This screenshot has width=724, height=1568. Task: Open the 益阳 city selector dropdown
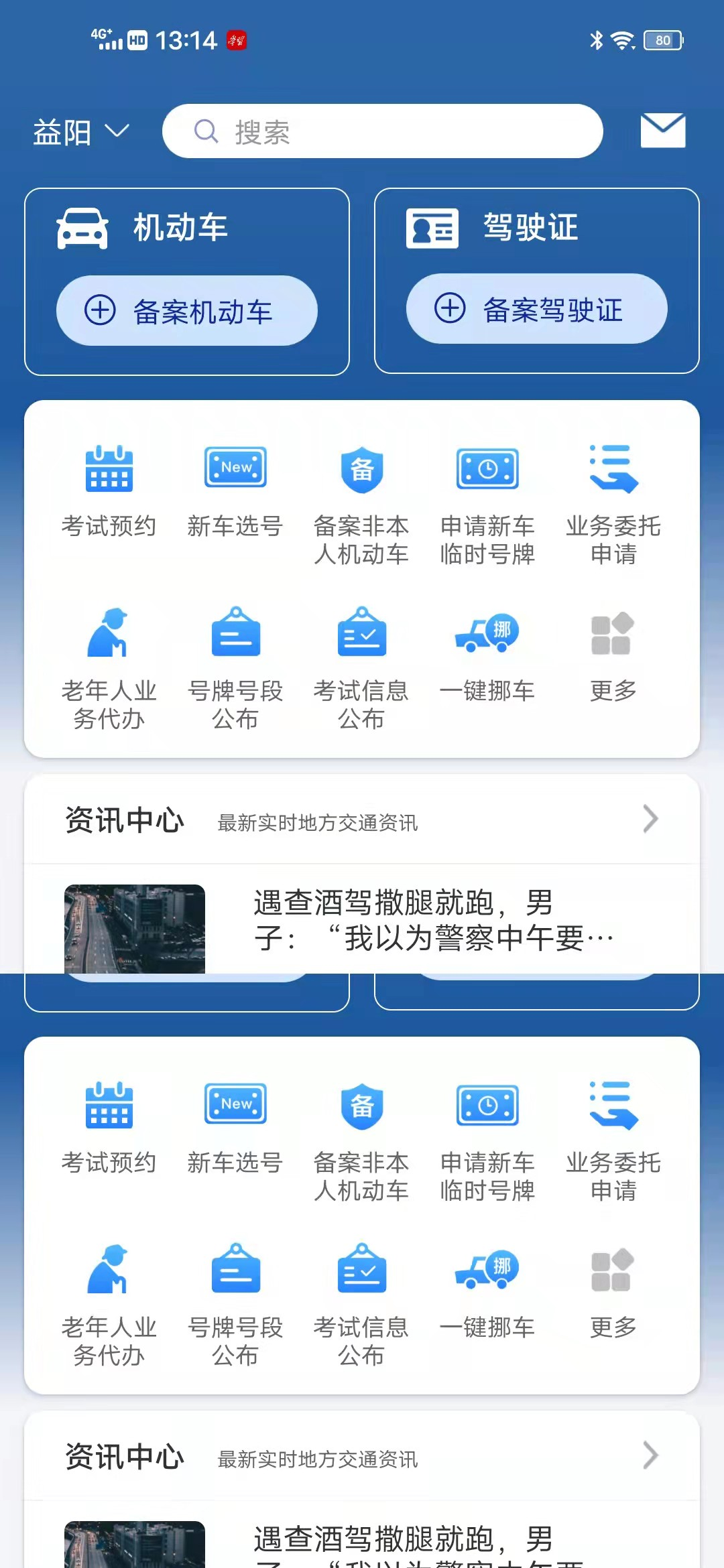[x=80, y=132]
